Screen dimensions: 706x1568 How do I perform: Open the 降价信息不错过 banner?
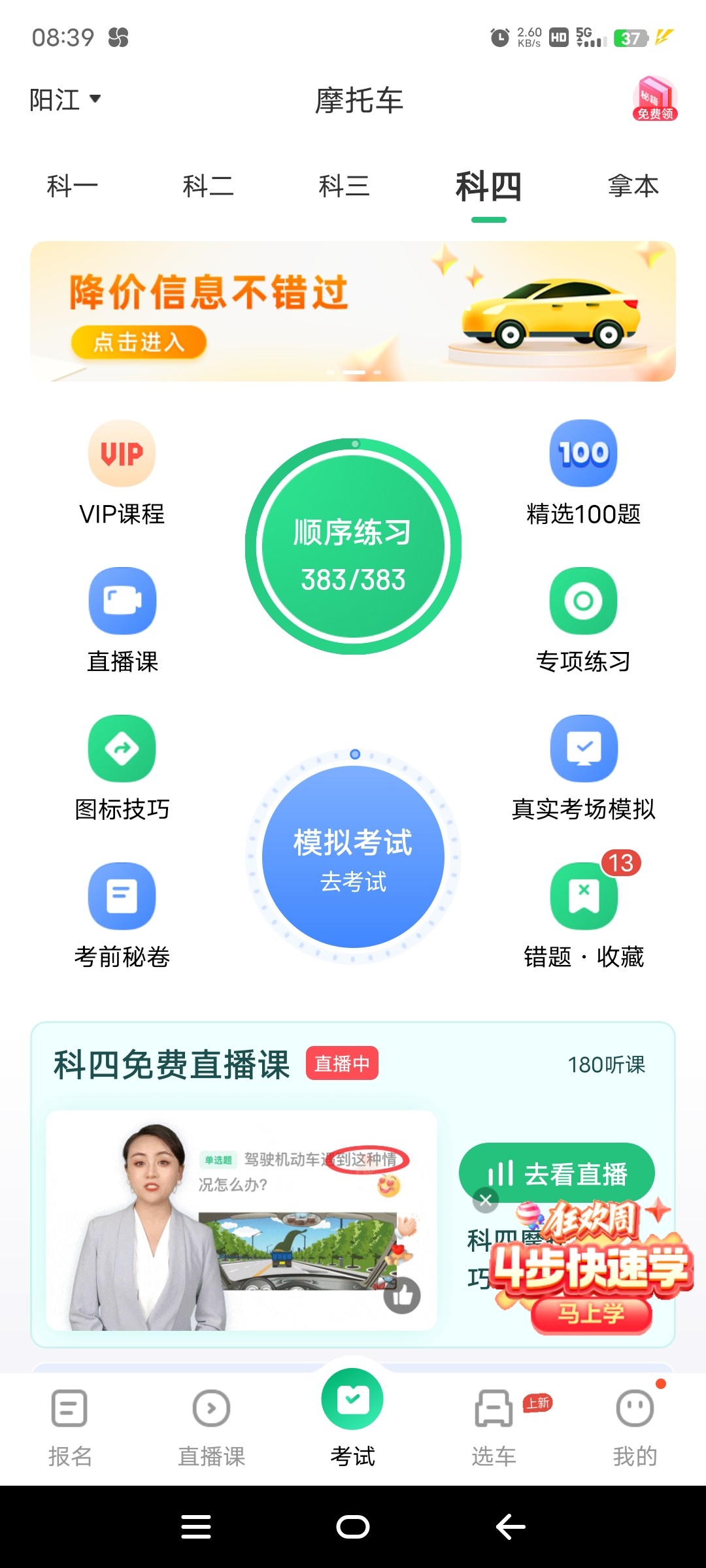click(353, 311)
